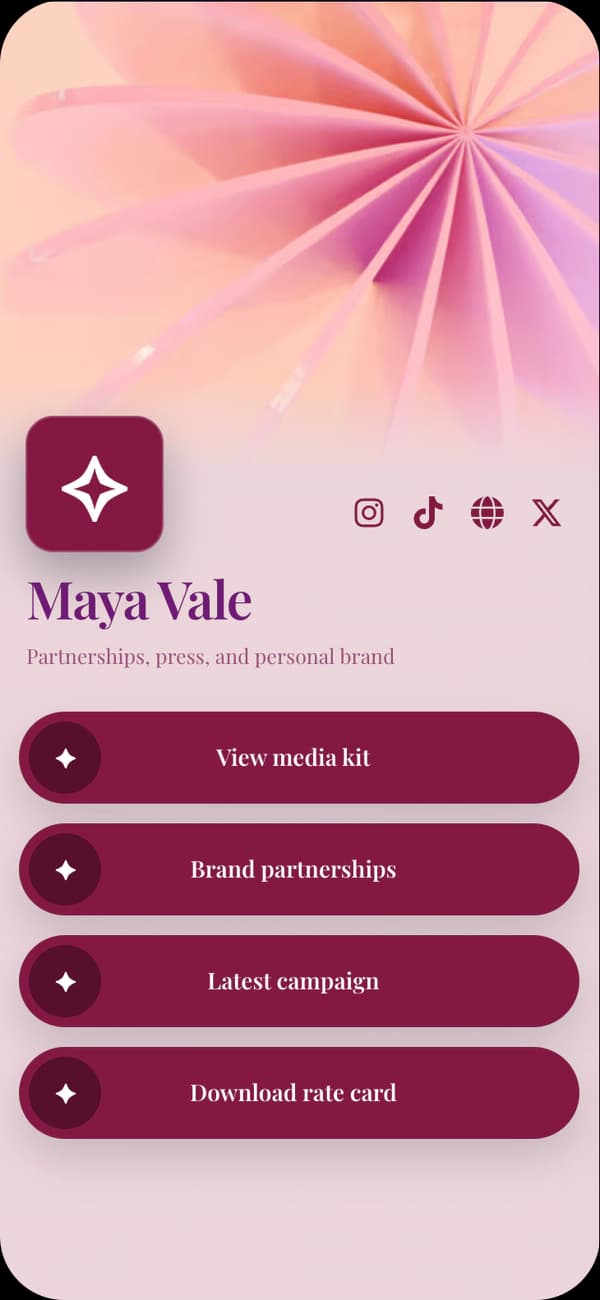Open Brand partnerships link
The image size is (600, 1300).
click(x=299, y=870)
